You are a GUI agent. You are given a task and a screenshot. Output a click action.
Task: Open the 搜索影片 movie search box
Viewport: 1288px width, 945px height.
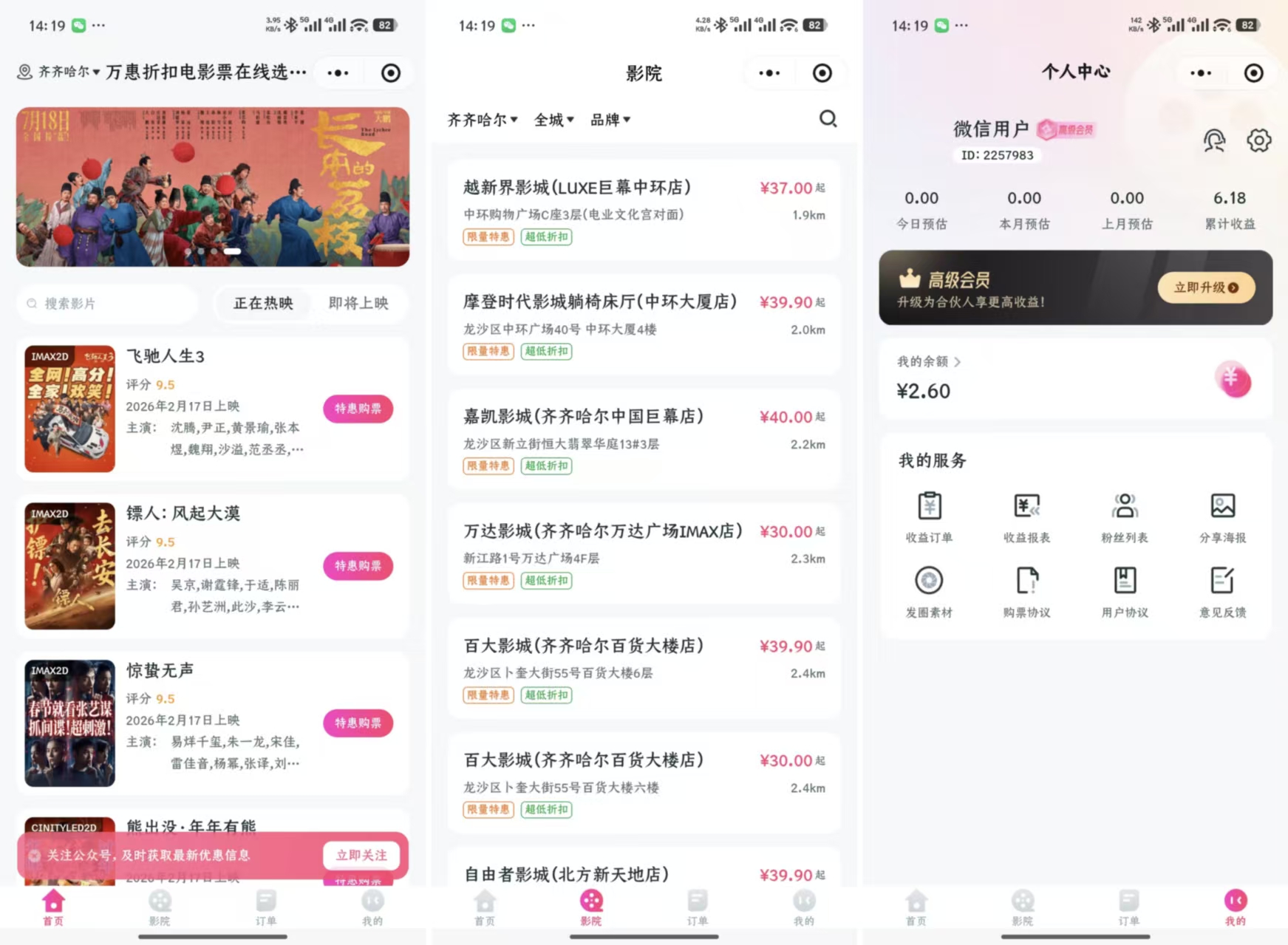pyautogui.click(x=107, y=304)
